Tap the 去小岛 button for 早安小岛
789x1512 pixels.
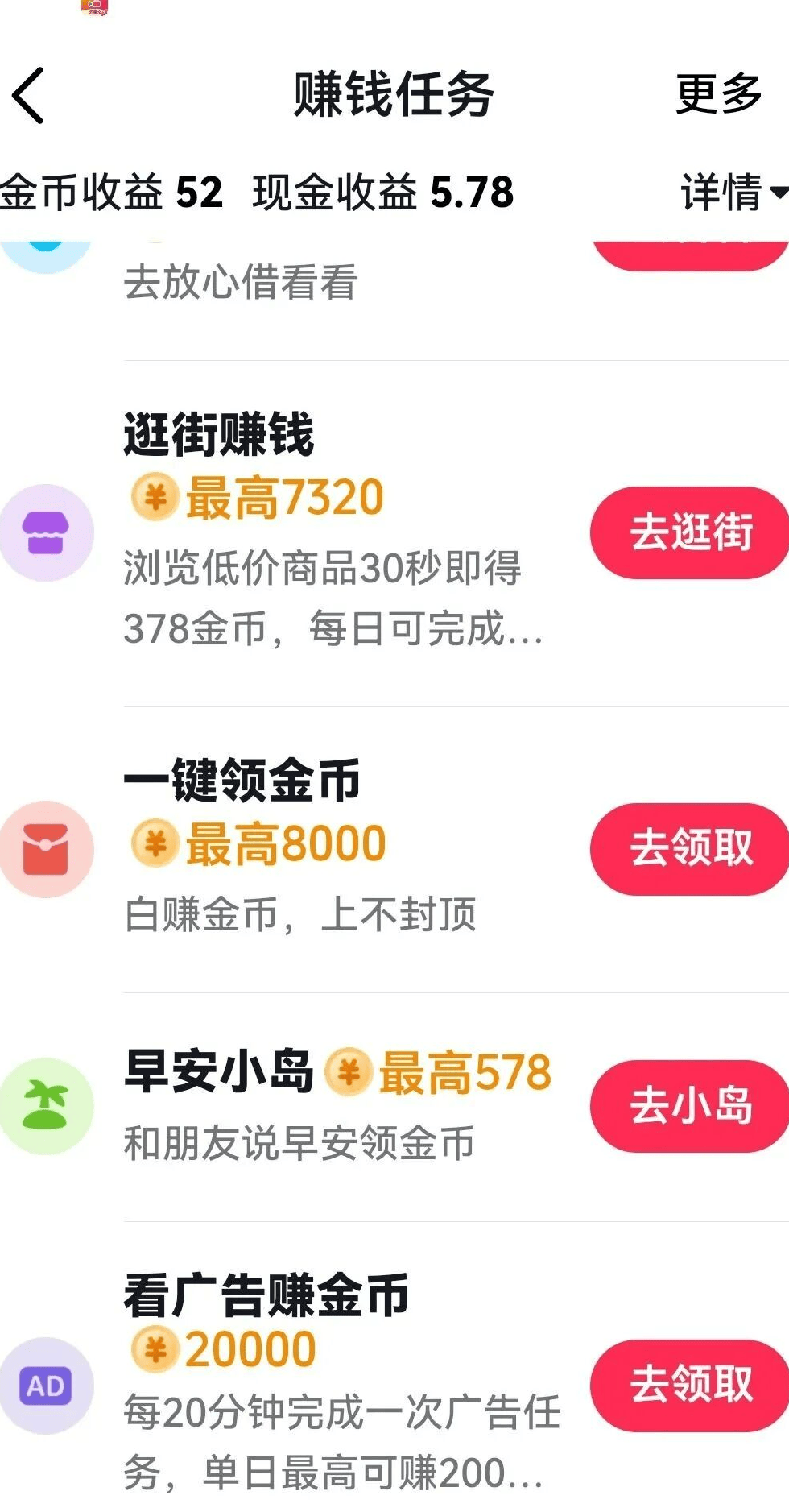tap(690, 1105)
